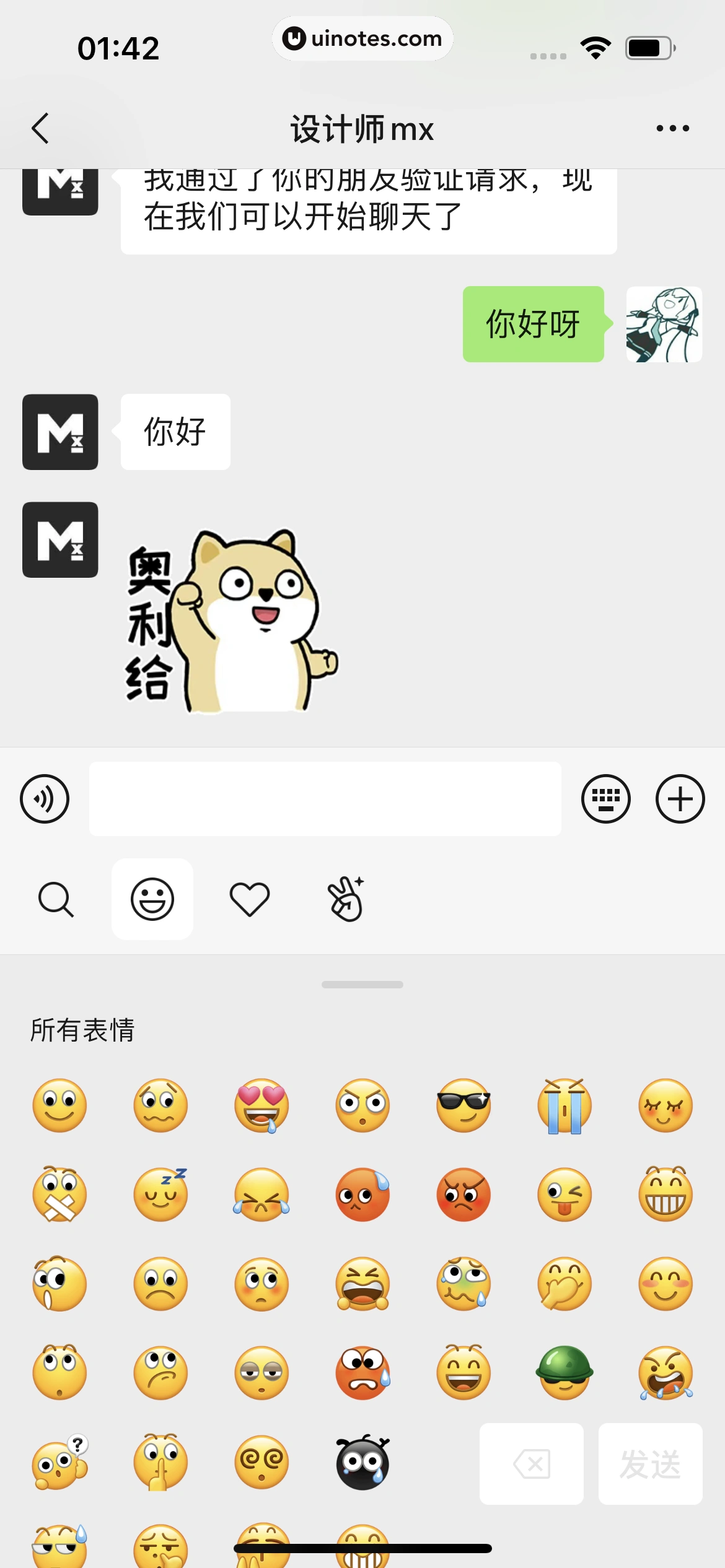This screenshot has height=1568, width=725.
Task: Select the smiley emoji tab
Action: tap(152, 899)
